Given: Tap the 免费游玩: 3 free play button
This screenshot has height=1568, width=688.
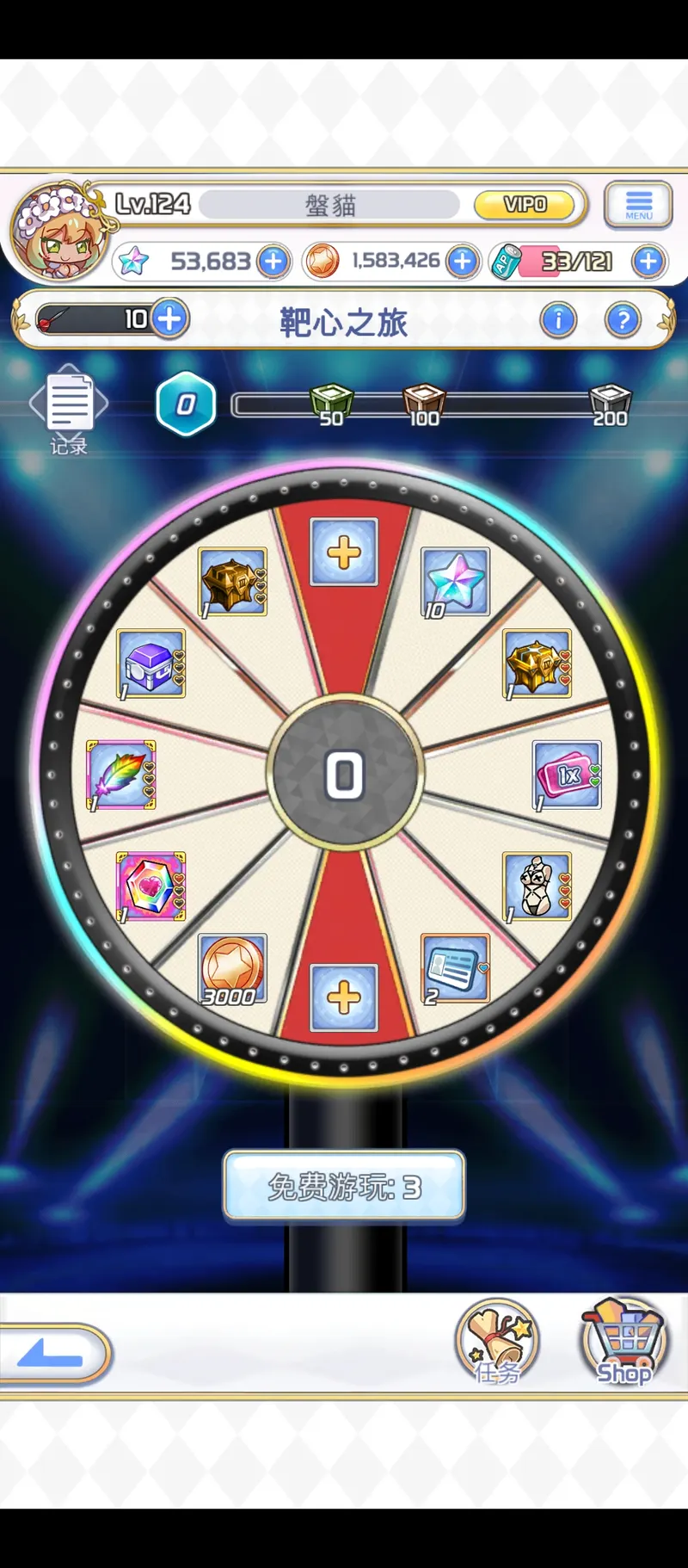Looking at the screenshot, I should (344, 1187).
